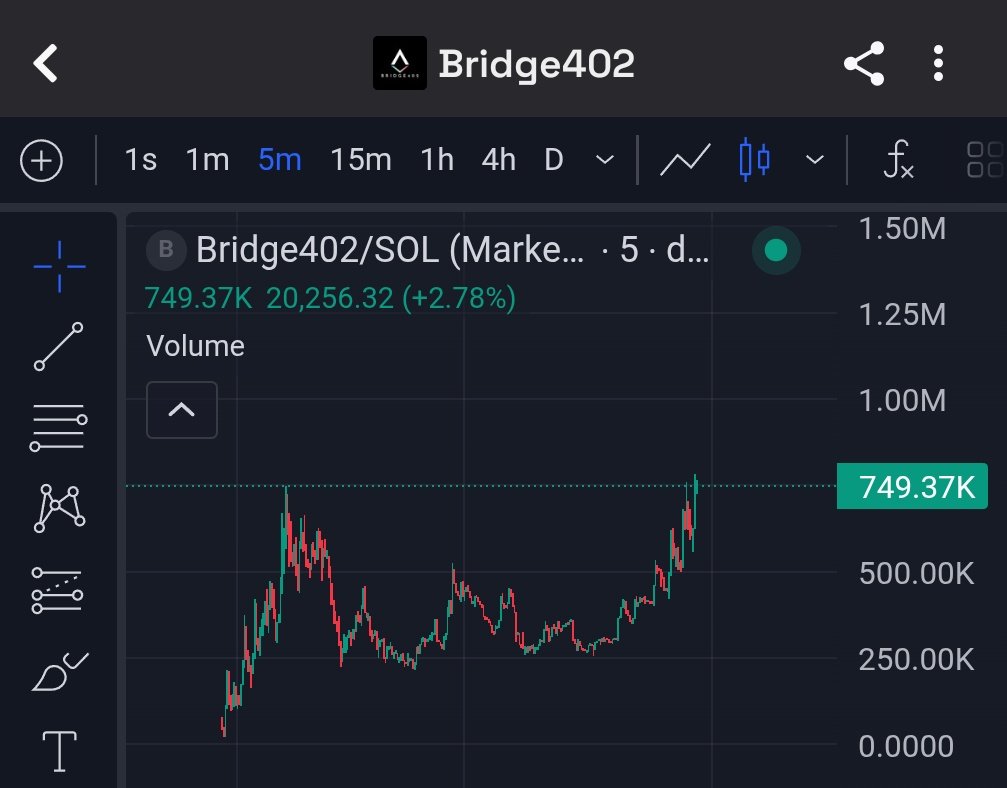Open the fx indicators menu

pyautogui.click(x=898, y=161)
